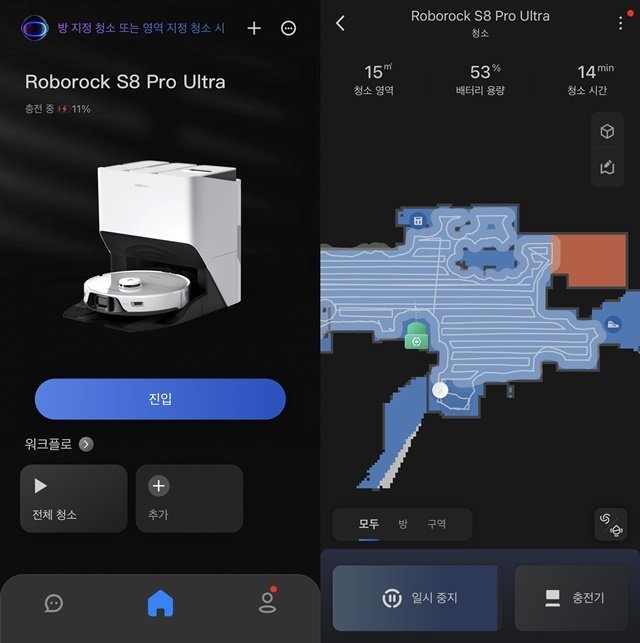640x643 pixels.
Task: Select the 방 room cleaning tab
Action: click(403, 524)
